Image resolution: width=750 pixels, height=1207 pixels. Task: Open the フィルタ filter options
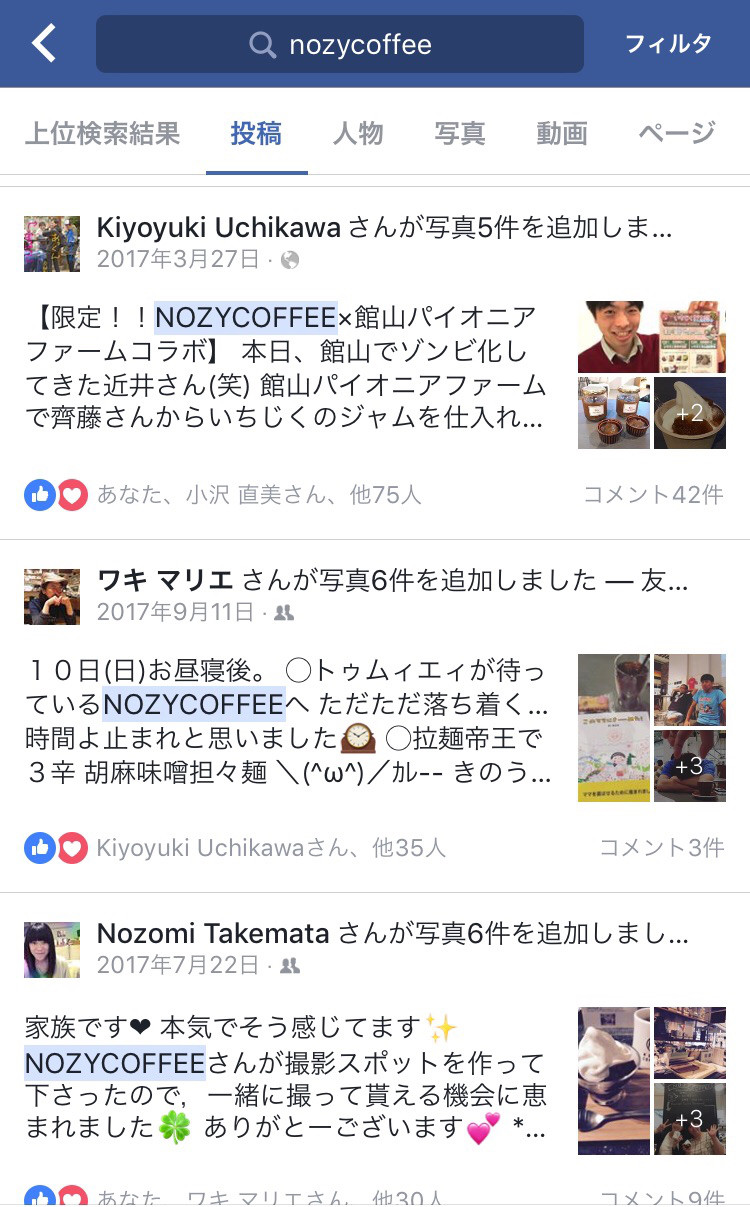[x=668, y=44]
